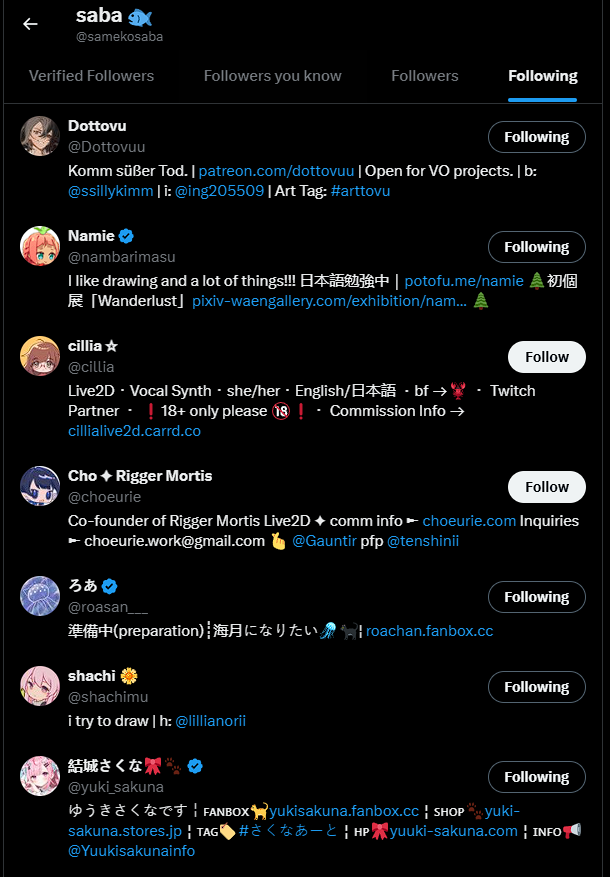This screenshot has width=610, height=877.
Task: Tap the Following button beside @yuki_sakuna
Action: (536, 777)
